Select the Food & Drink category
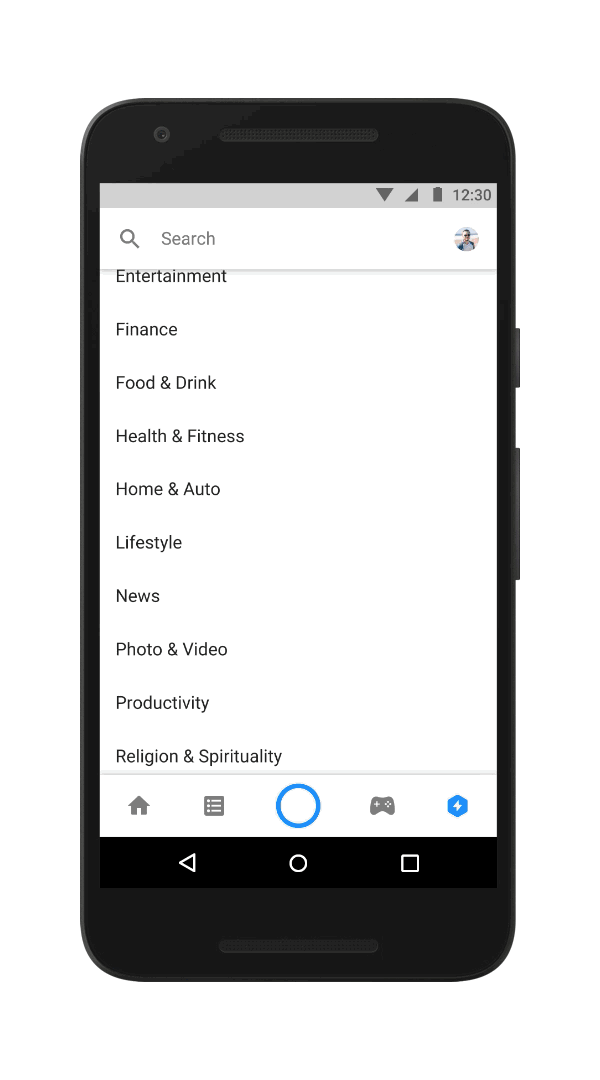 click(x=298, y=383)
